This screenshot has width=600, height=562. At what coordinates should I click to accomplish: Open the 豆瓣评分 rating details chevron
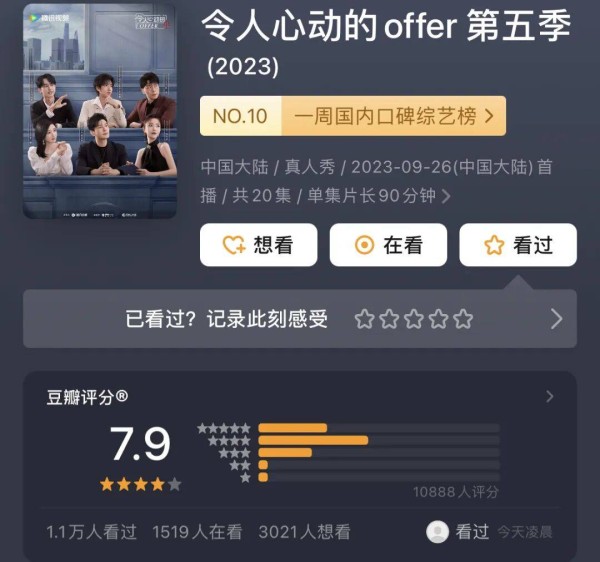click(x=549, y=397)
